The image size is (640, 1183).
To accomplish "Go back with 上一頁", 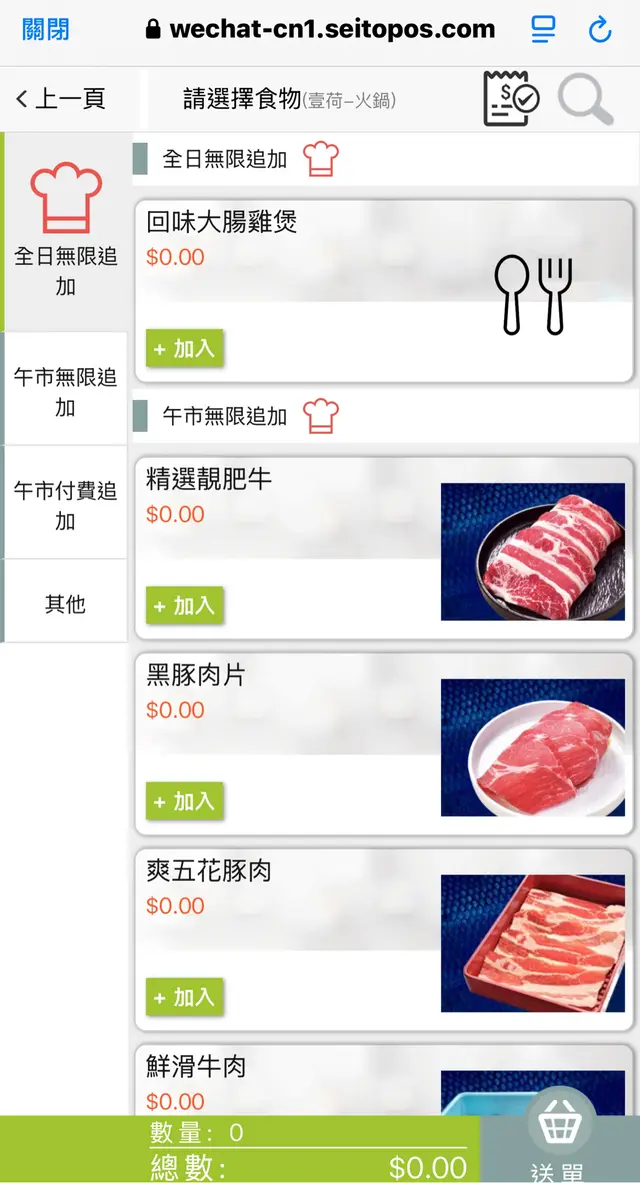I will 61,98.
